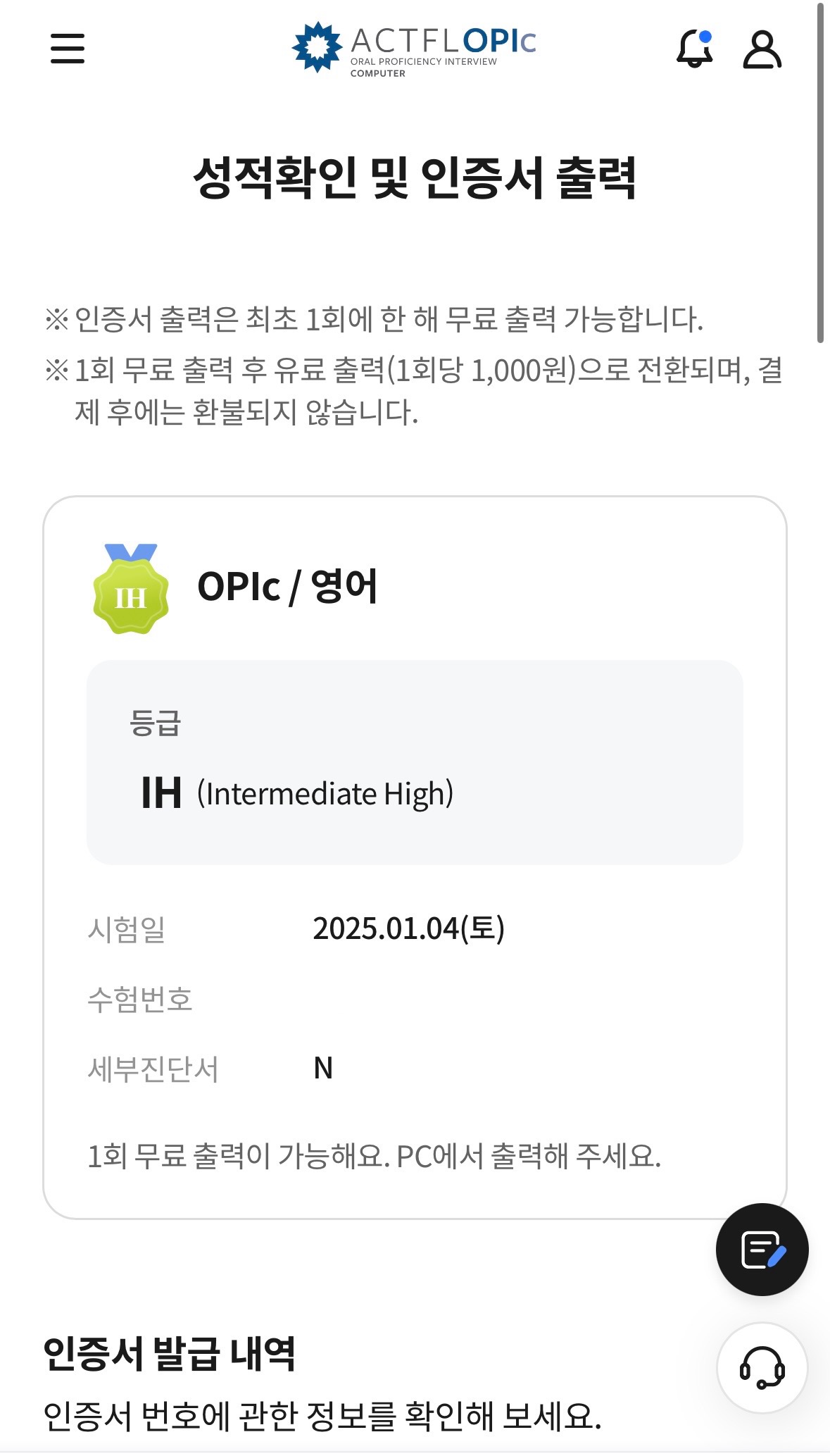The width and height of the screenshot is (830, 1456).
Task: Open the hamburger menu
Action: pyautogui.click(x=68, y=49)
